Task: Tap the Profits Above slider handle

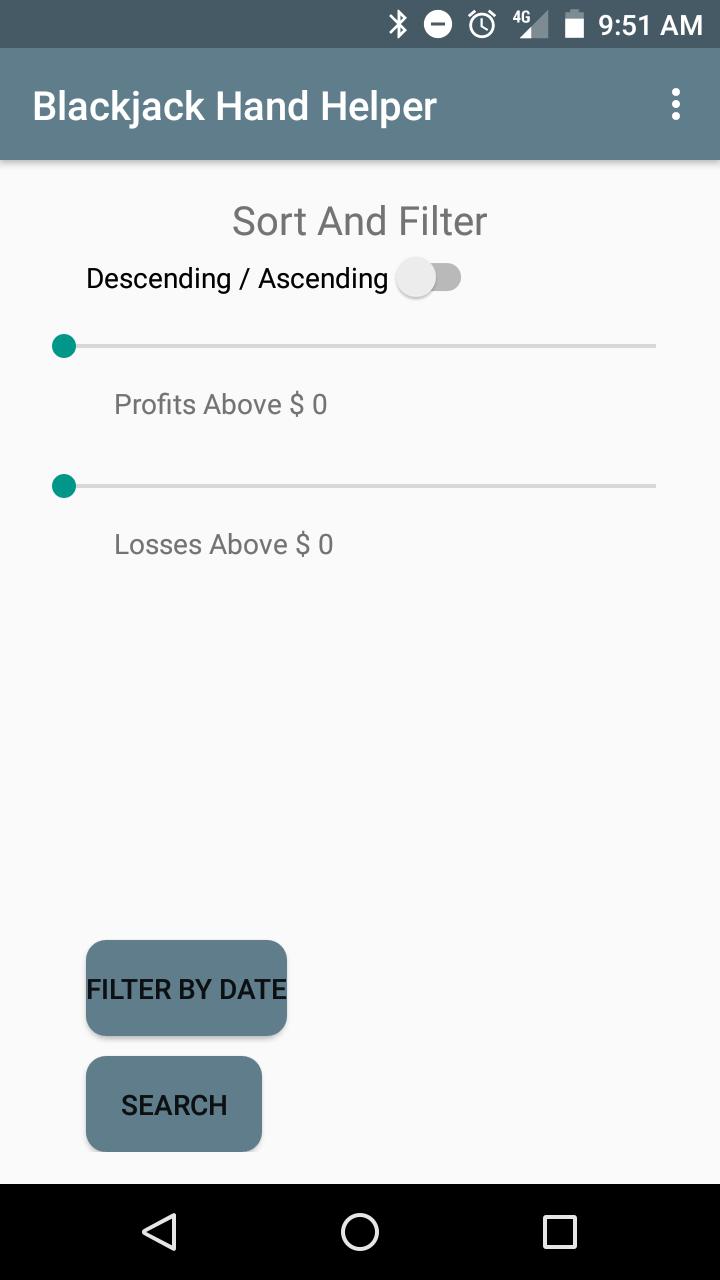Action: 64,346
